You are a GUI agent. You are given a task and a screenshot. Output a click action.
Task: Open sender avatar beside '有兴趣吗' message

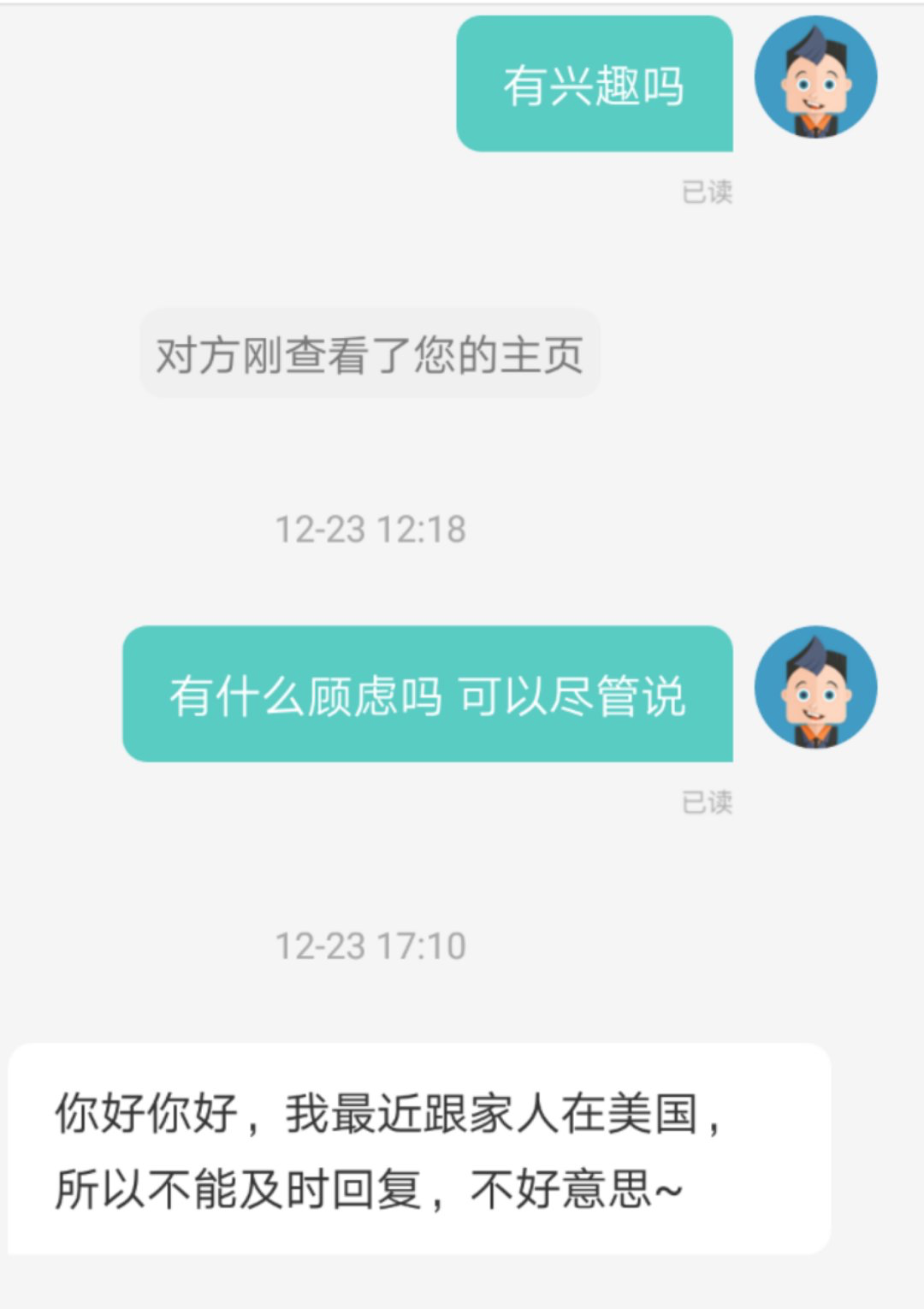coord(815,77)
